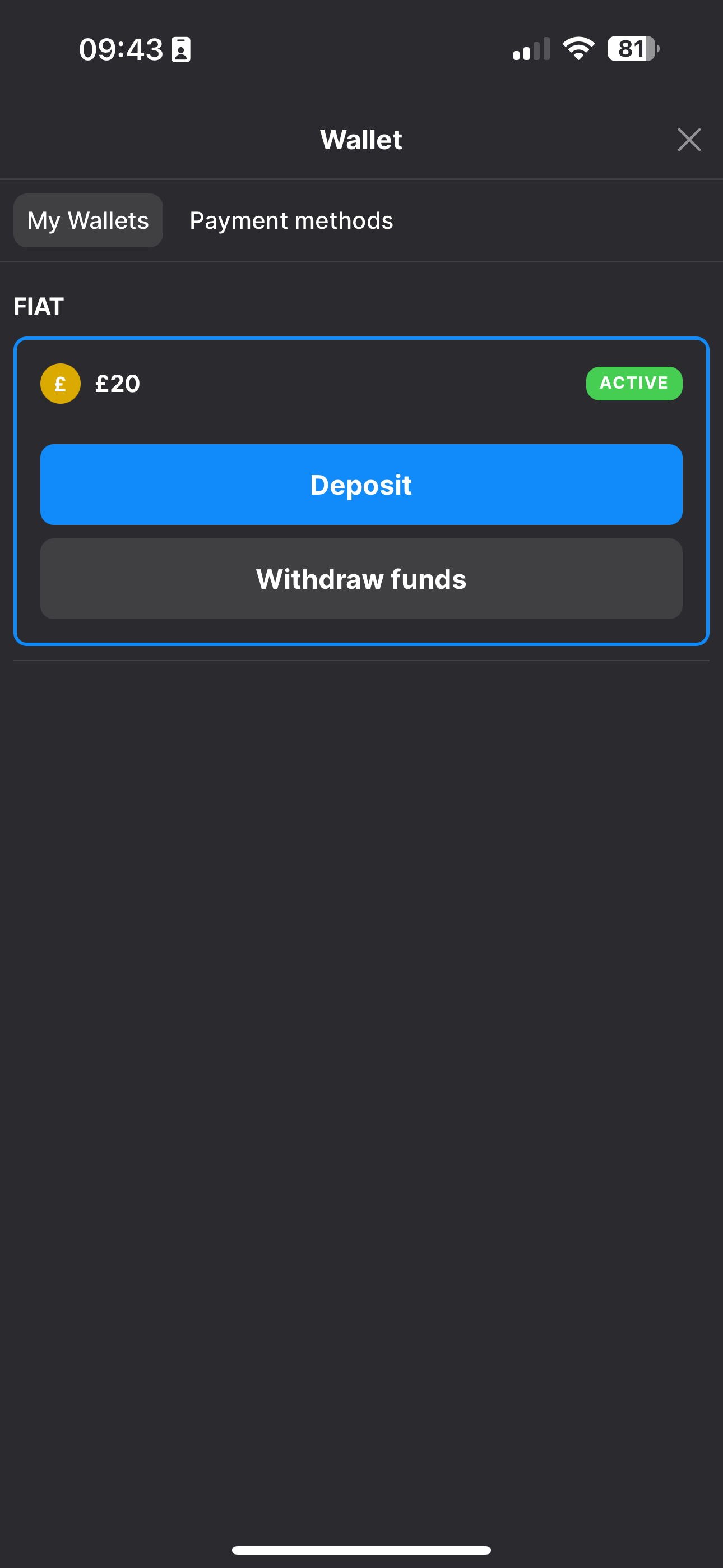Click the divider line below the wallet card

click(x=361, y=662)
